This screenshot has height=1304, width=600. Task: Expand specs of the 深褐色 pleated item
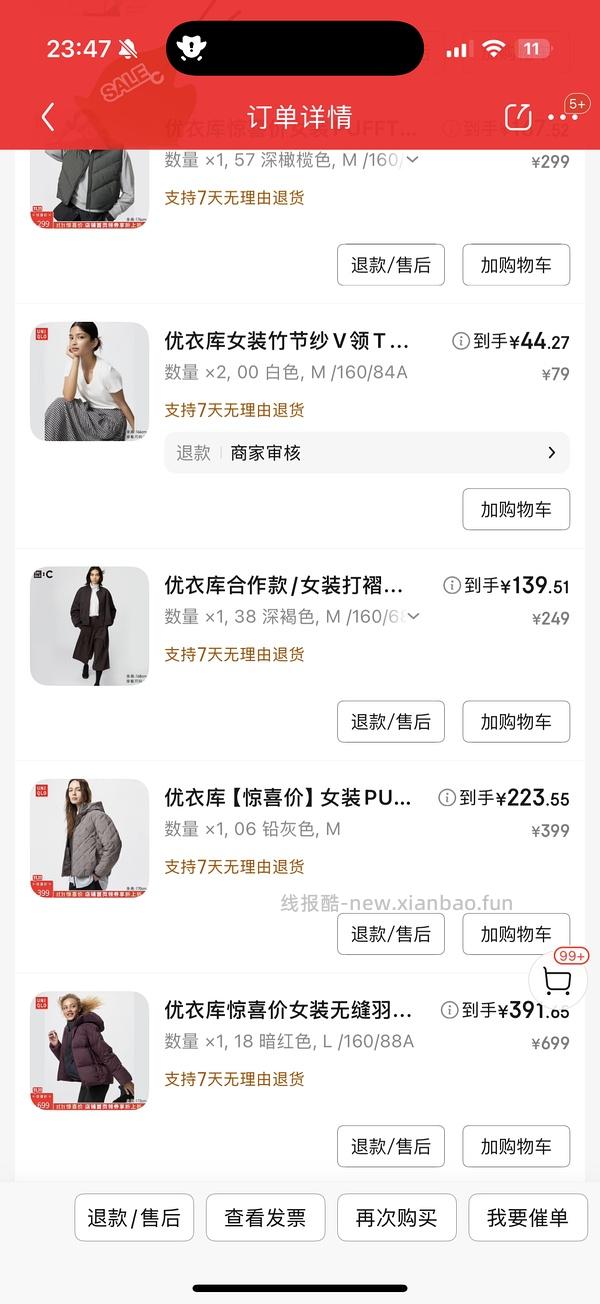[412, 616]
